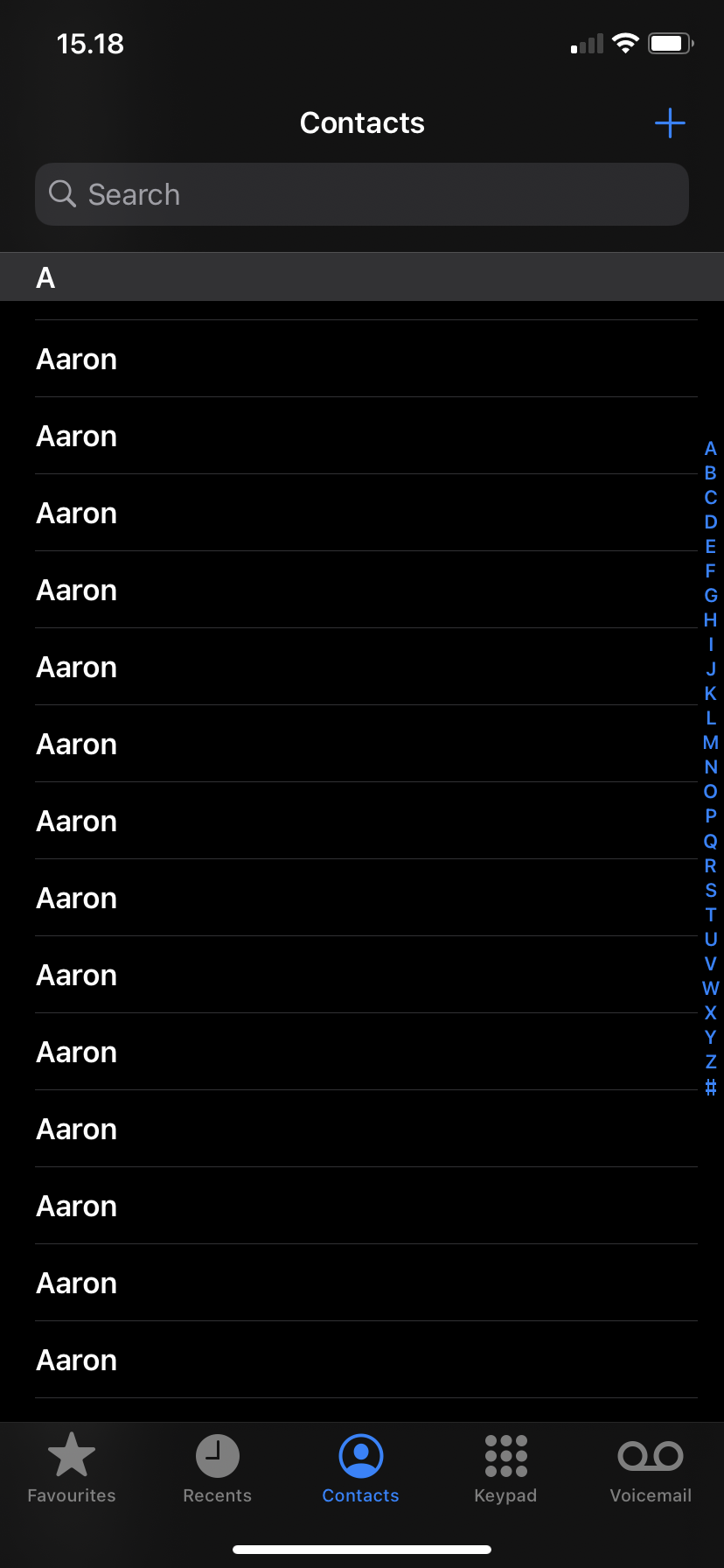Open the contacts search field
This screenshot has height=1568, width=724.
(x=362, y=194)
